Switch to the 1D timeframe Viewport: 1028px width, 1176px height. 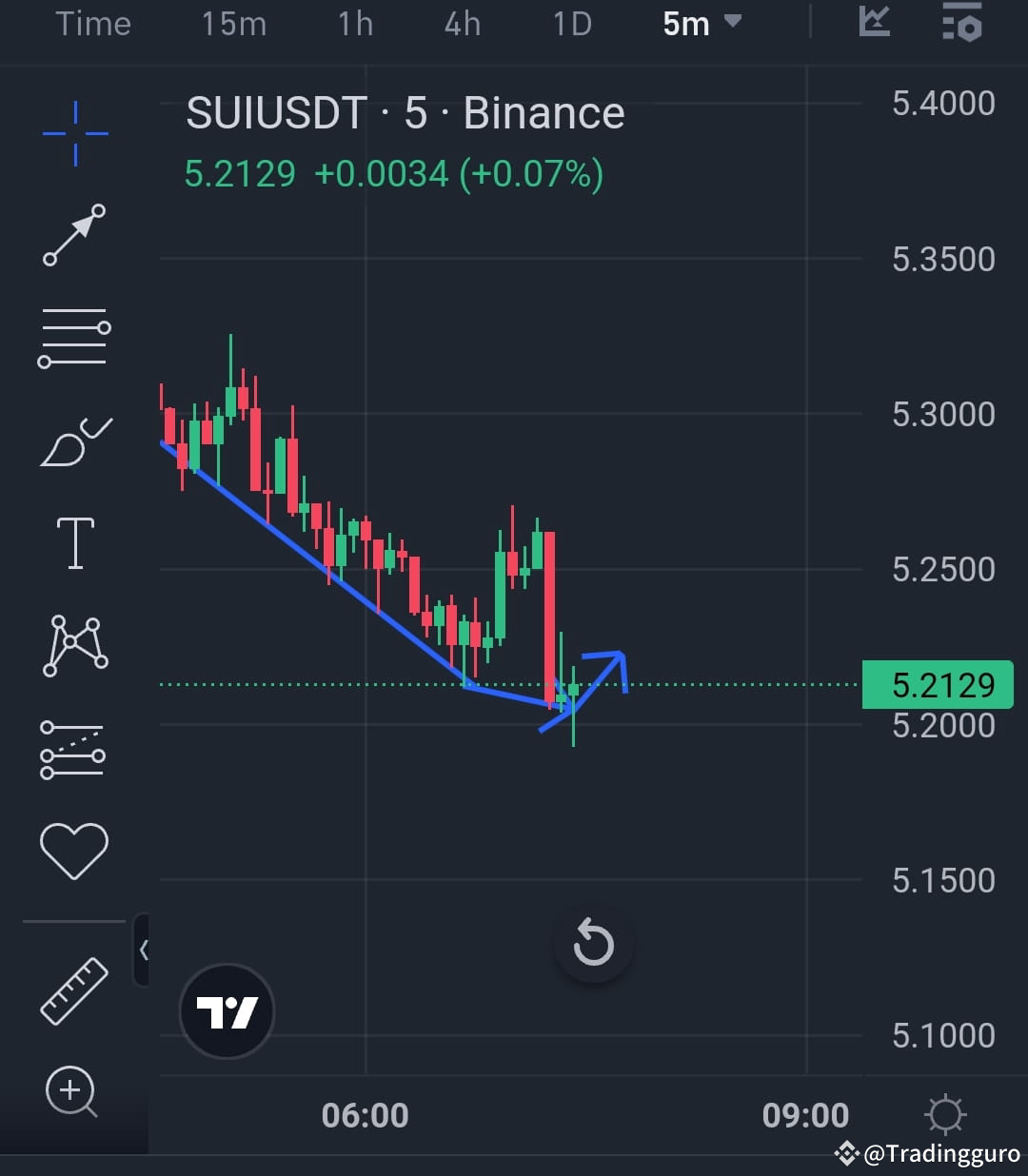[x=571, y=24]
